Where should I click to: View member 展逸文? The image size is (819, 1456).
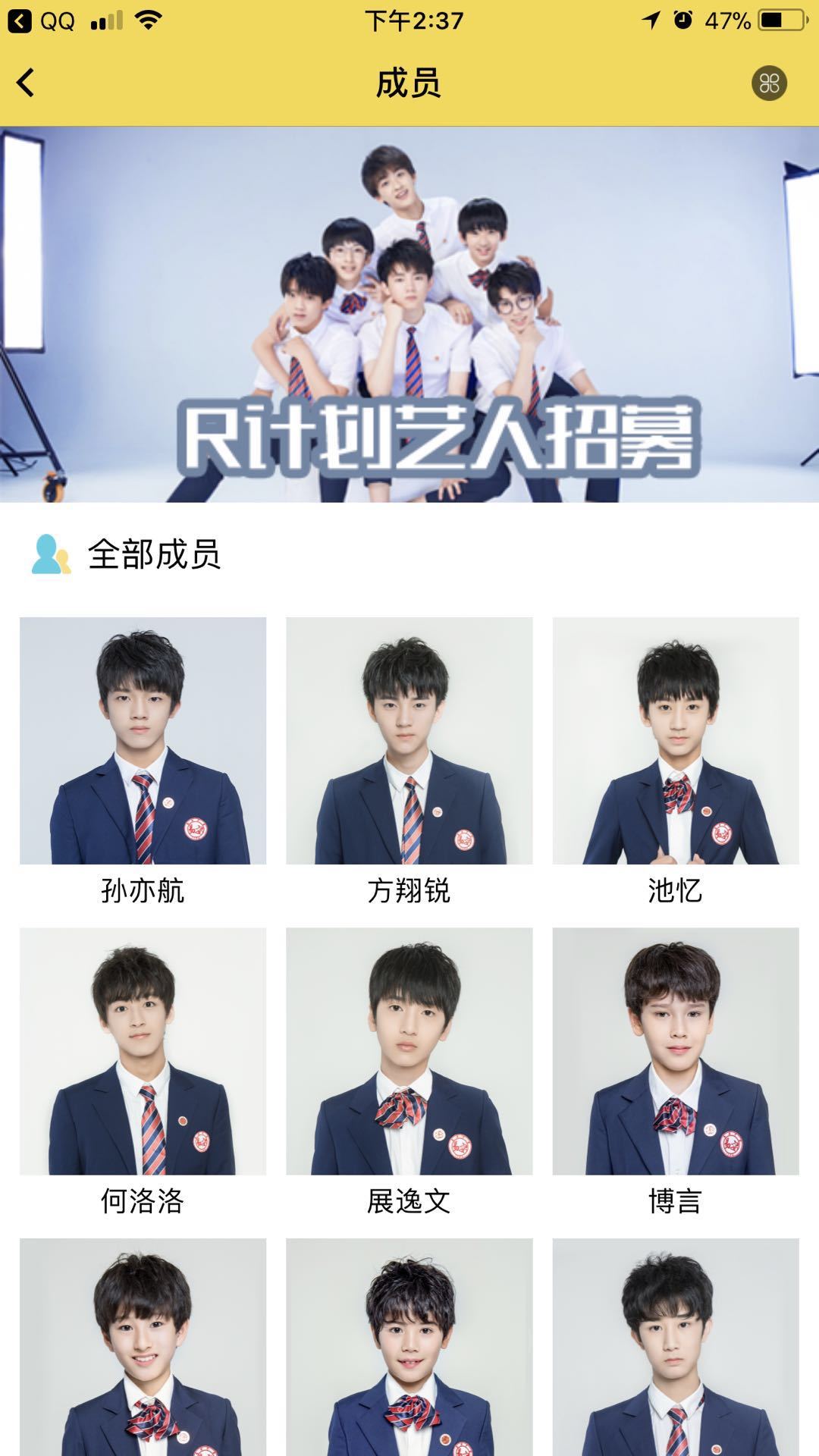(x=409, y=1051)
